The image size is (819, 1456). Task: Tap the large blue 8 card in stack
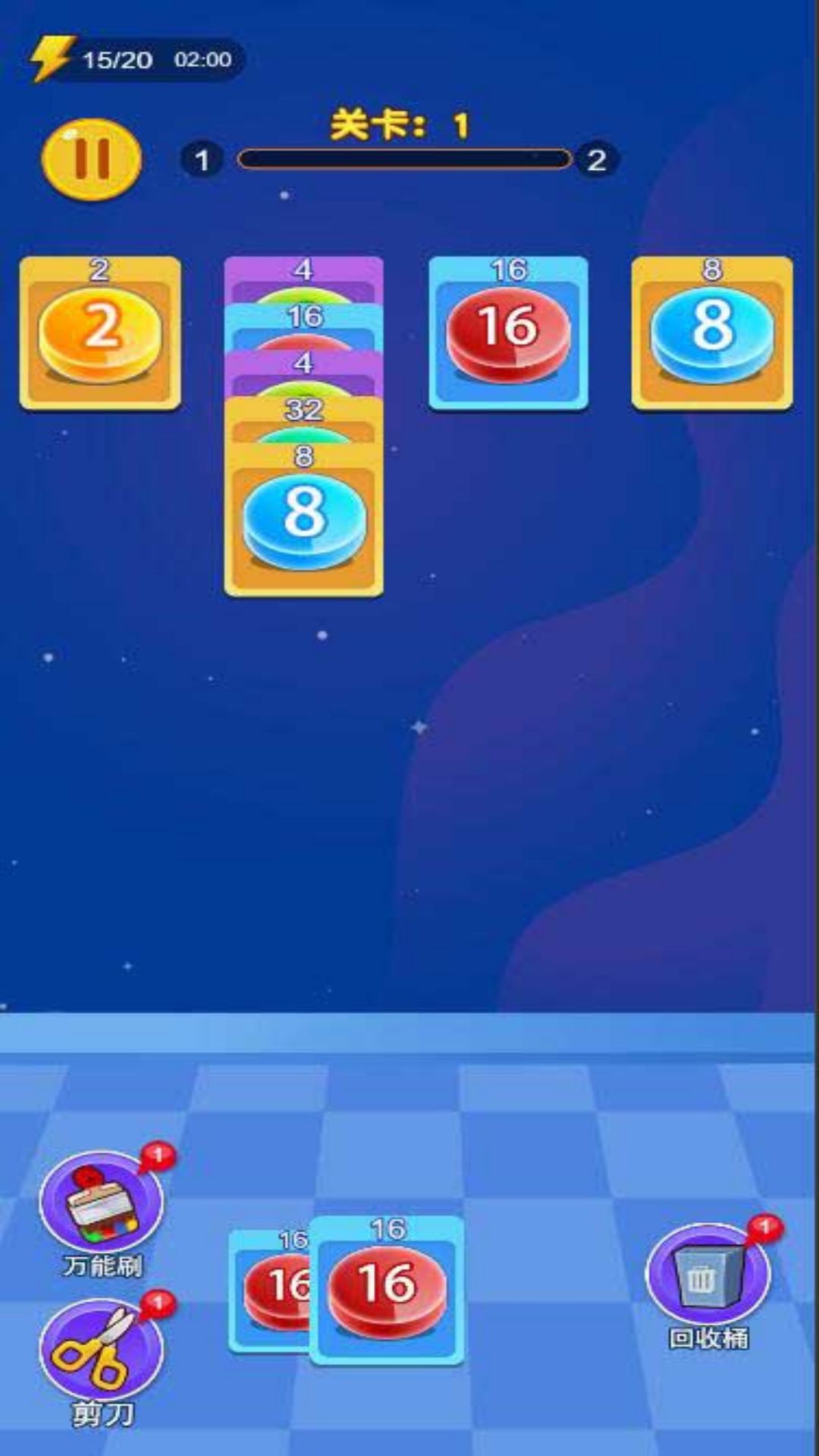pos(303,519)
